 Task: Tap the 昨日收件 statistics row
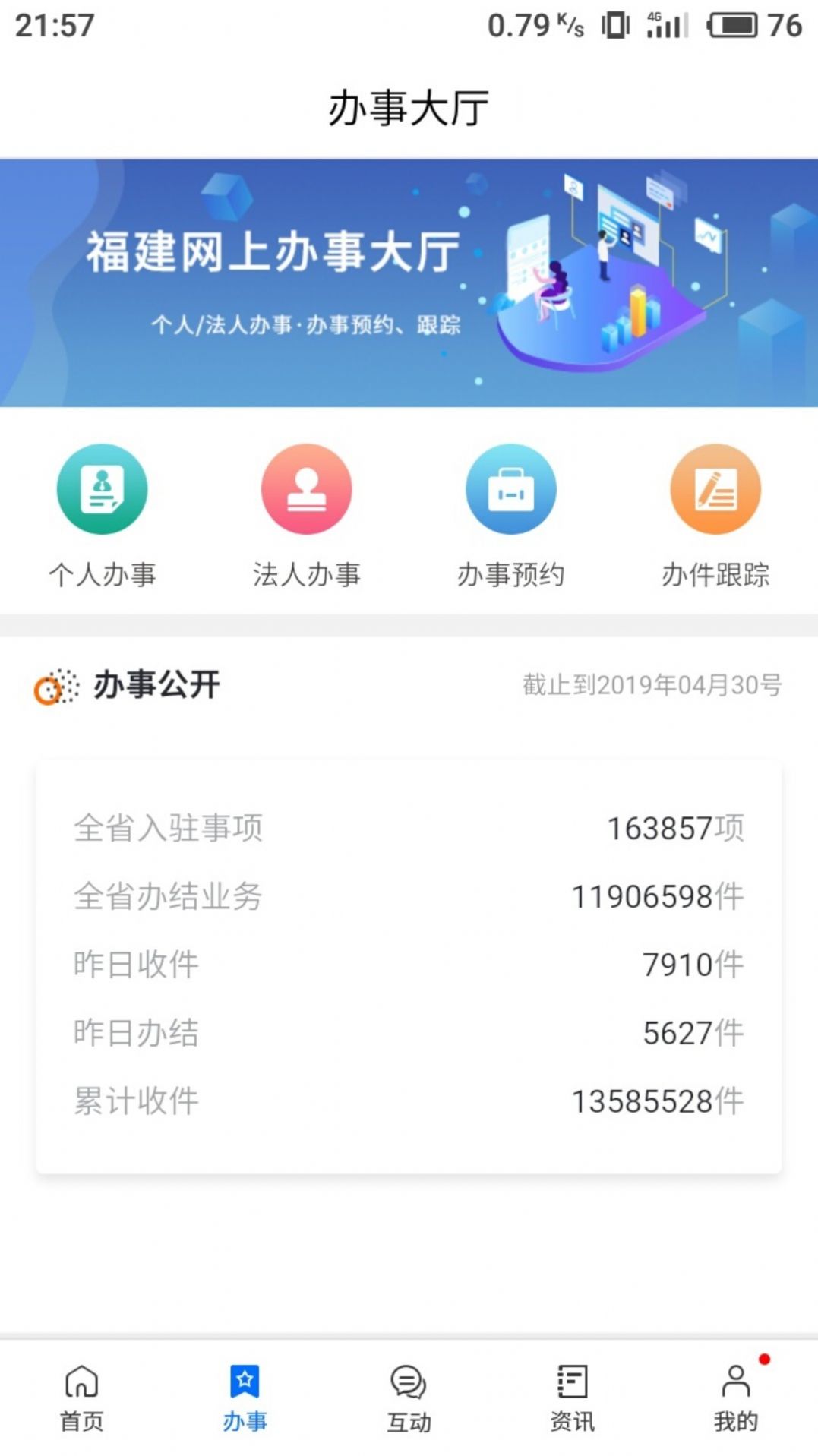coord(409,965)
